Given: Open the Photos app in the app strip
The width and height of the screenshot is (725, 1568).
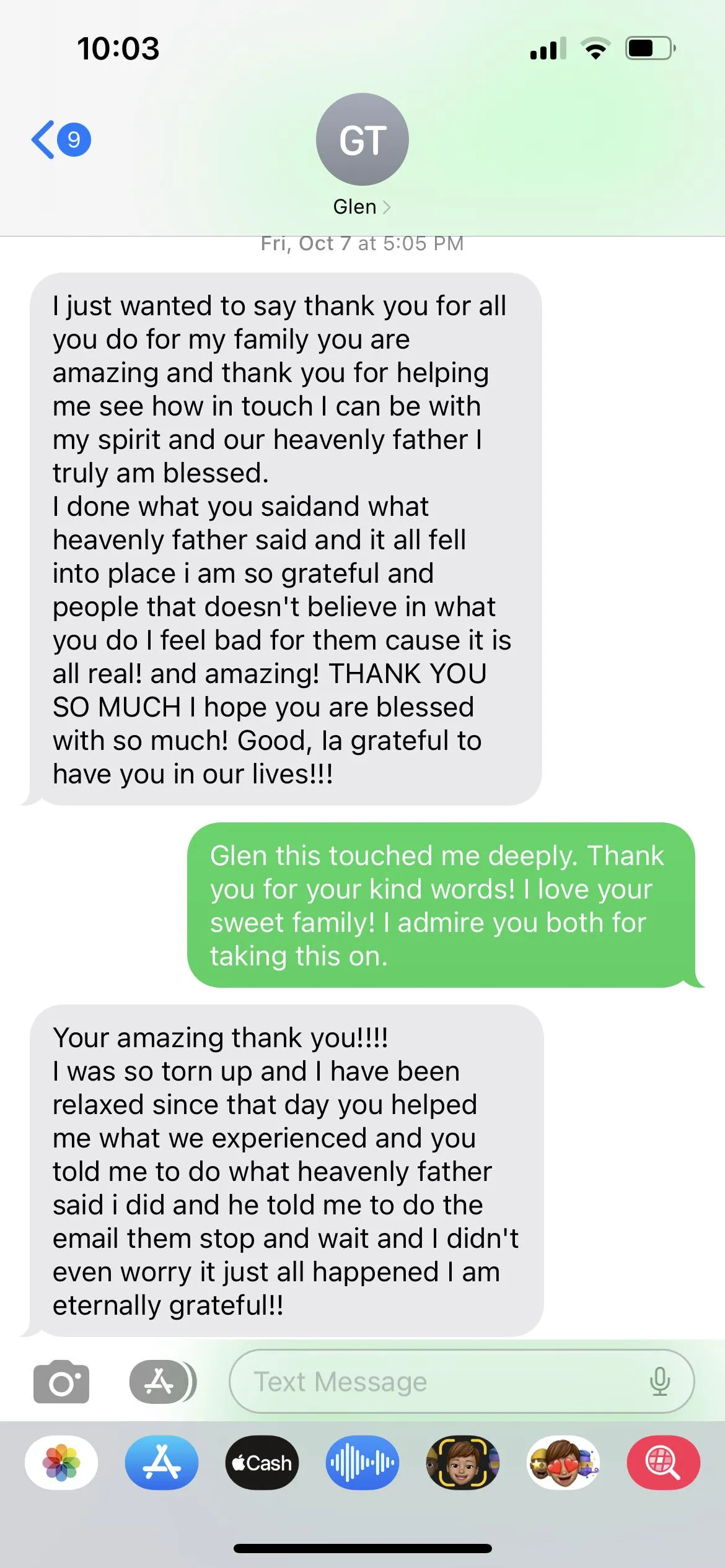Looking at the screenshot, I should click(x=61, y=1463).
